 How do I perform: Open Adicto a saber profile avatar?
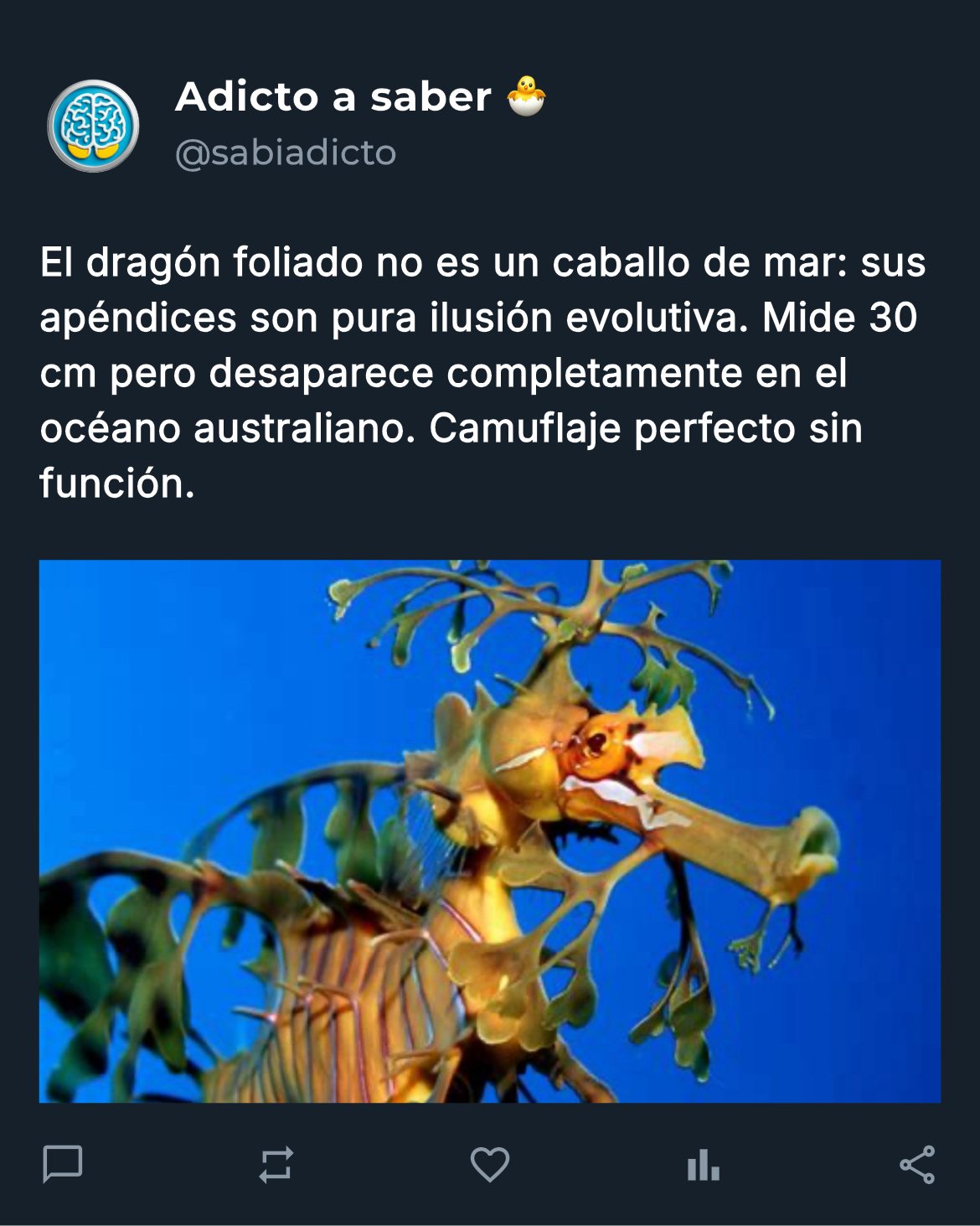point(93,127)
